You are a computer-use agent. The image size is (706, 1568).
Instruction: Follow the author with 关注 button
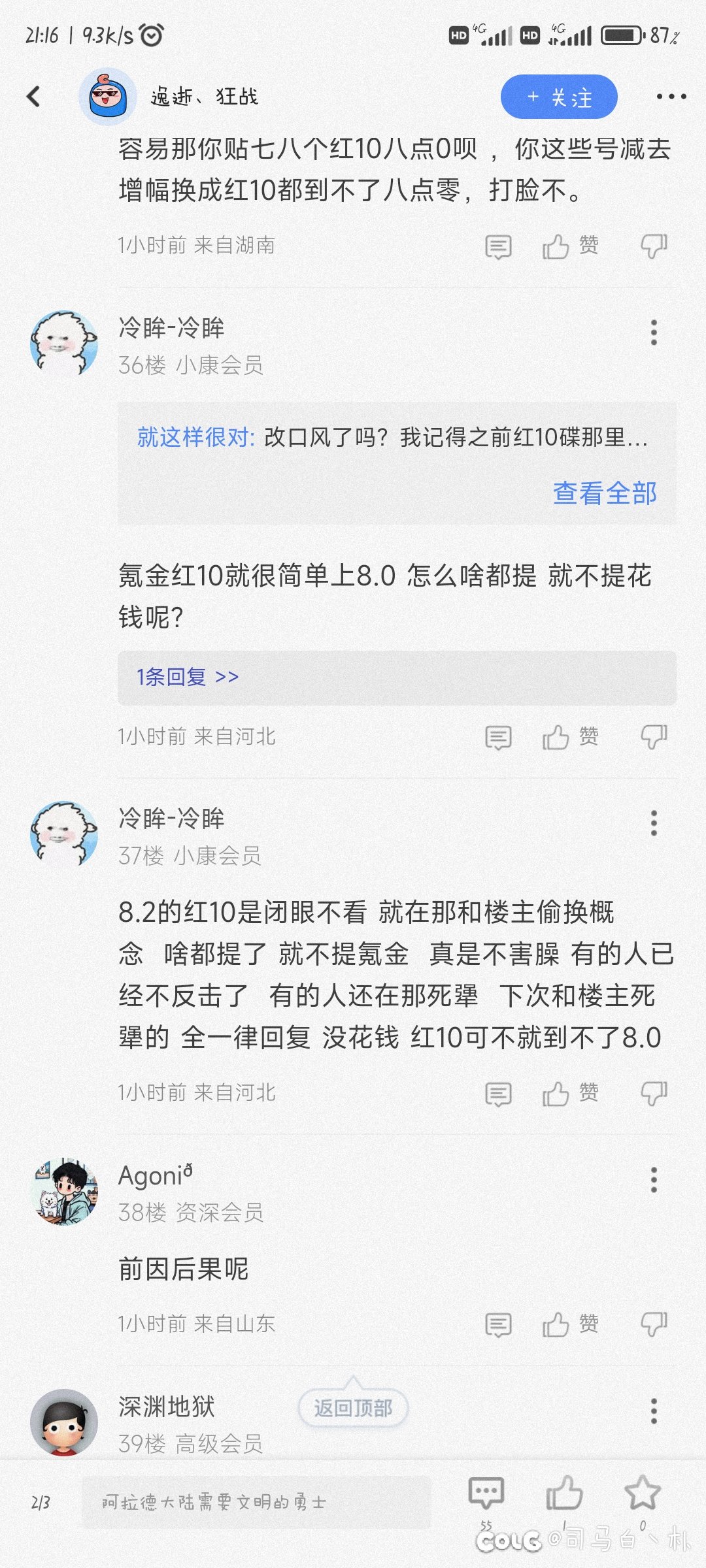click(559, 97)
